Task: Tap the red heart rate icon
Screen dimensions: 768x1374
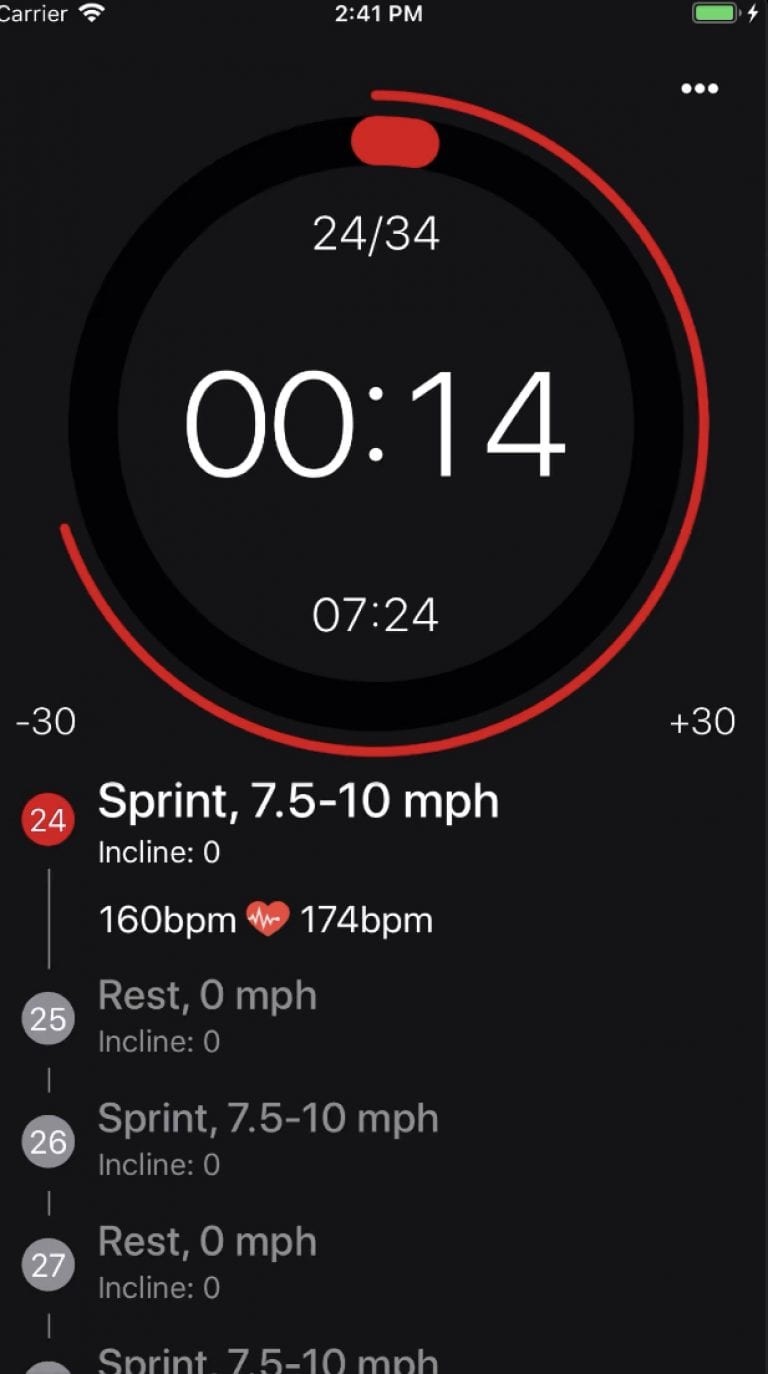Action: tap(266, 917)
